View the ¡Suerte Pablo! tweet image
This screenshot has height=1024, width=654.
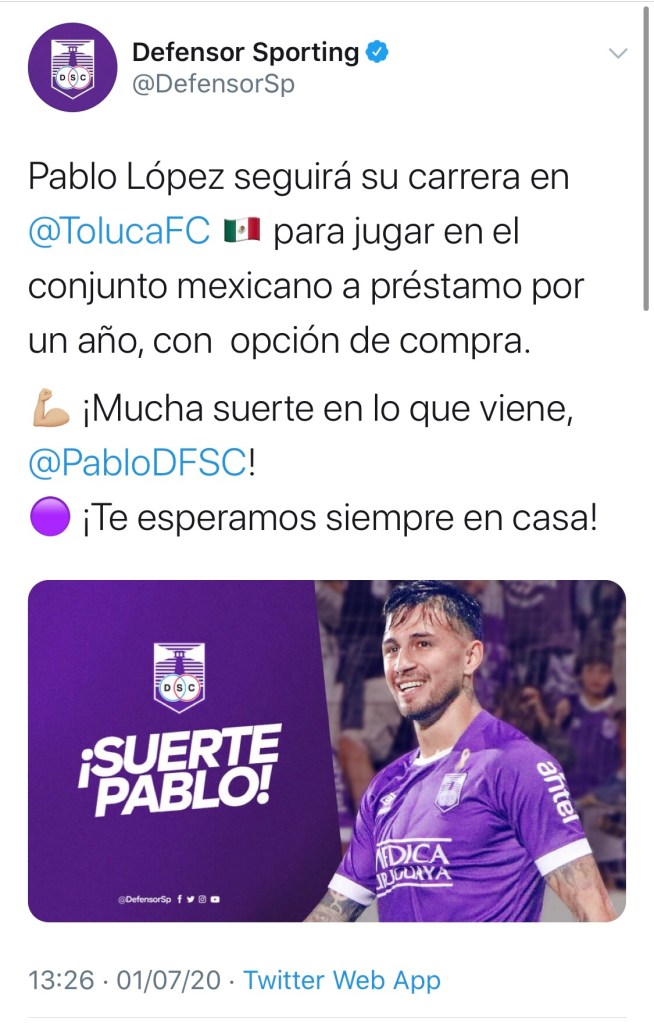tap(326, 750)
